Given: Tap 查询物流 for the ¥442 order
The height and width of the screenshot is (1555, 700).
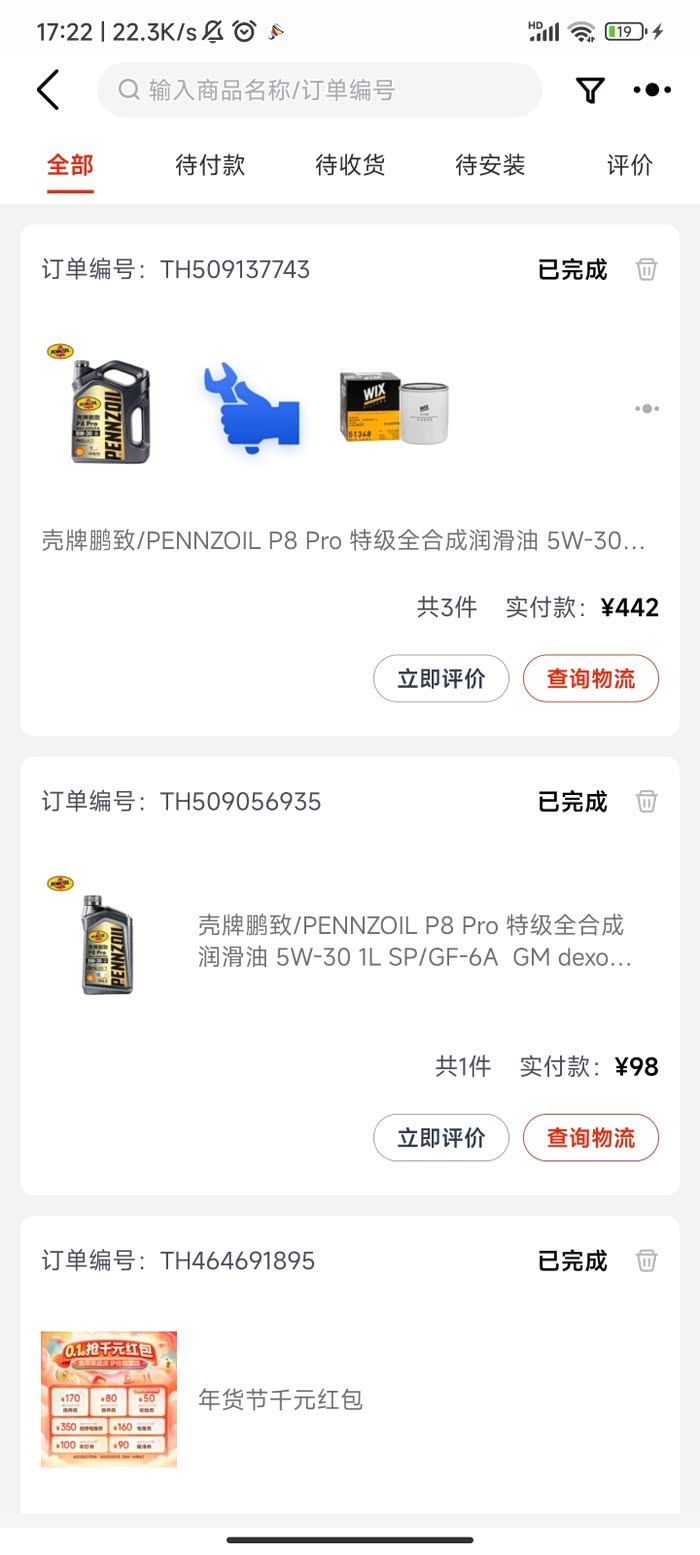Looking at the screenshot, I should pyautogui.click(x=591, y=679).
